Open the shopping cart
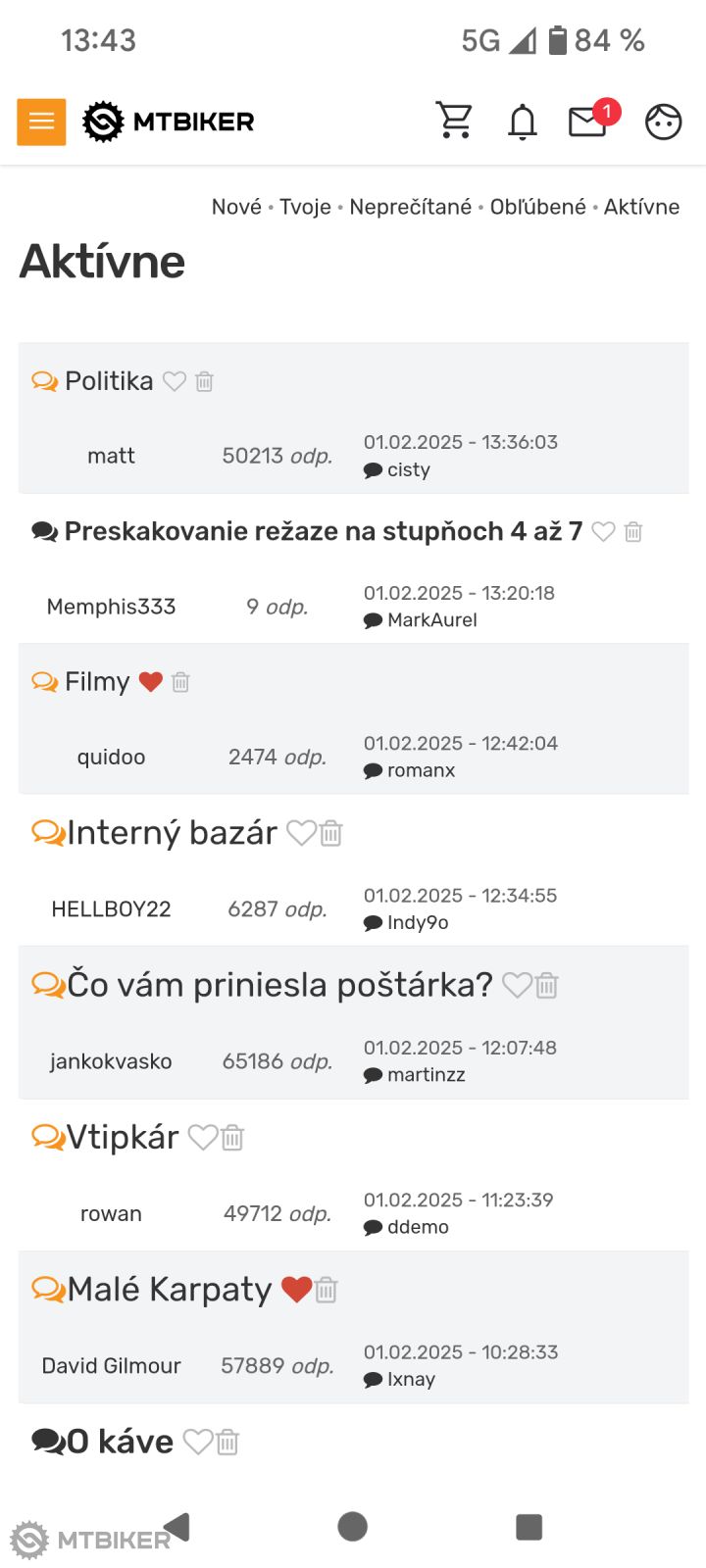Image resolution: width=706 pixels, height=1568 pixels. tap(455, 121)
